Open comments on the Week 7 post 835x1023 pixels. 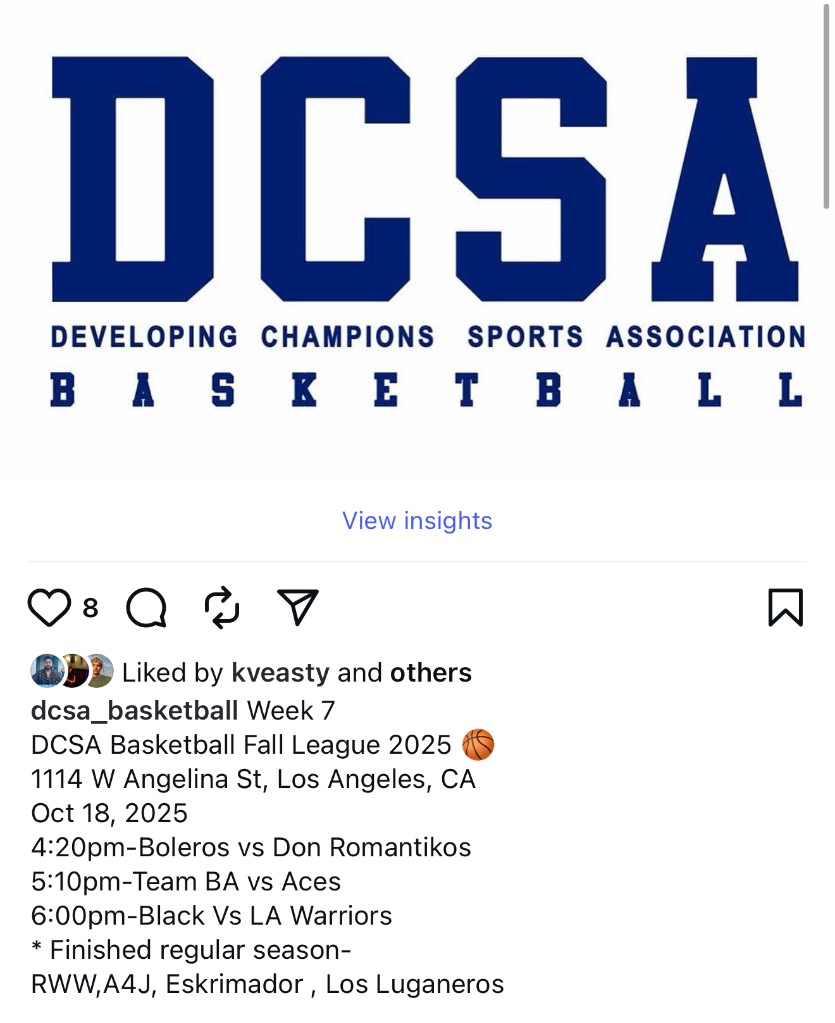[146, 607]
